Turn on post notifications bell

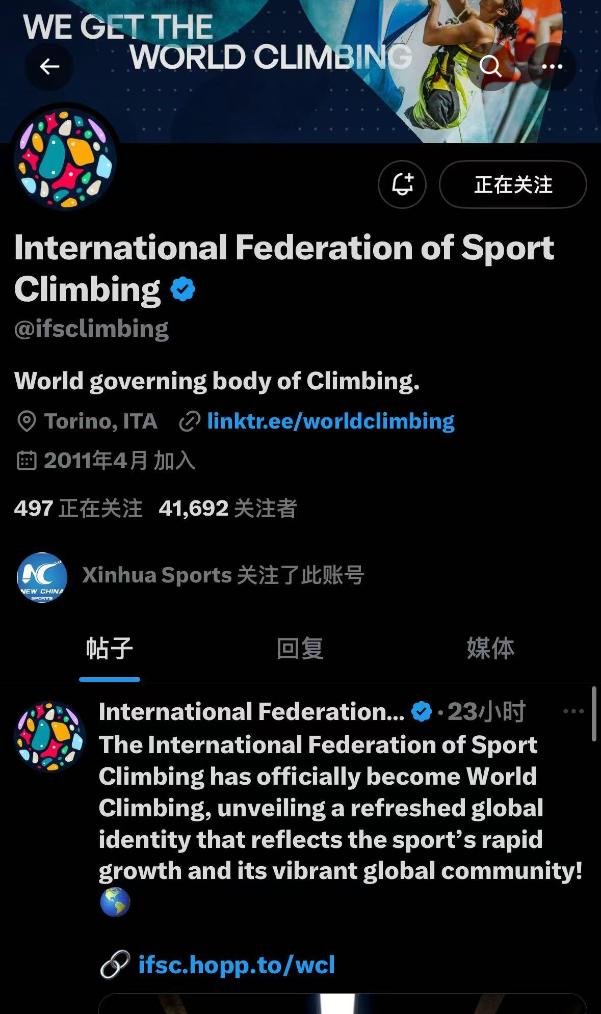point(402,184)
